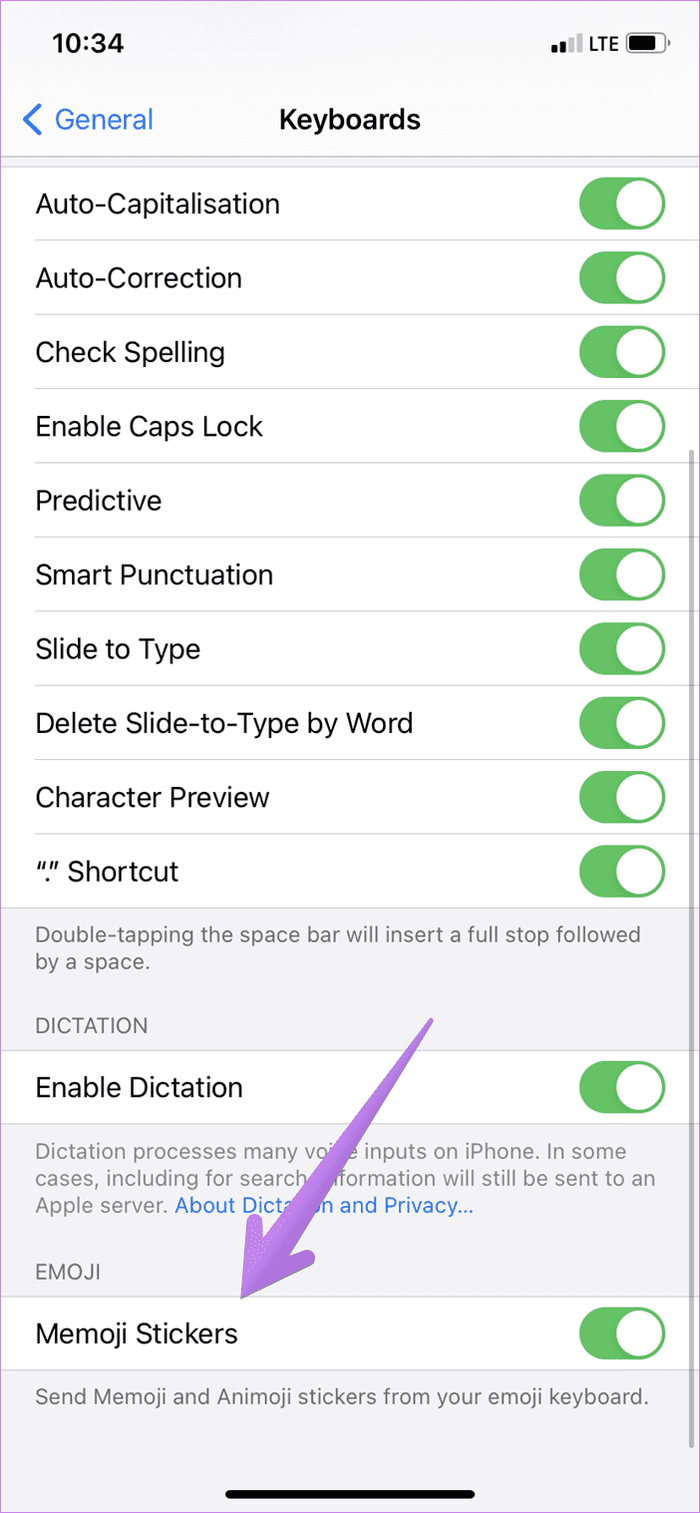
Task: Disable the Auto-Correction switch
Action: click(x=622, y=278)
